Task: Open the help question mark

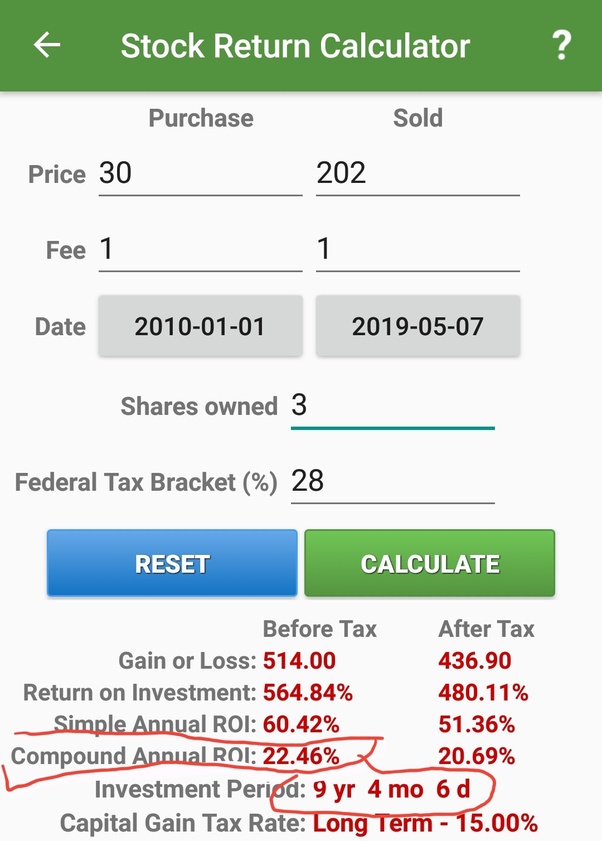Action: [x=561, y=45]
